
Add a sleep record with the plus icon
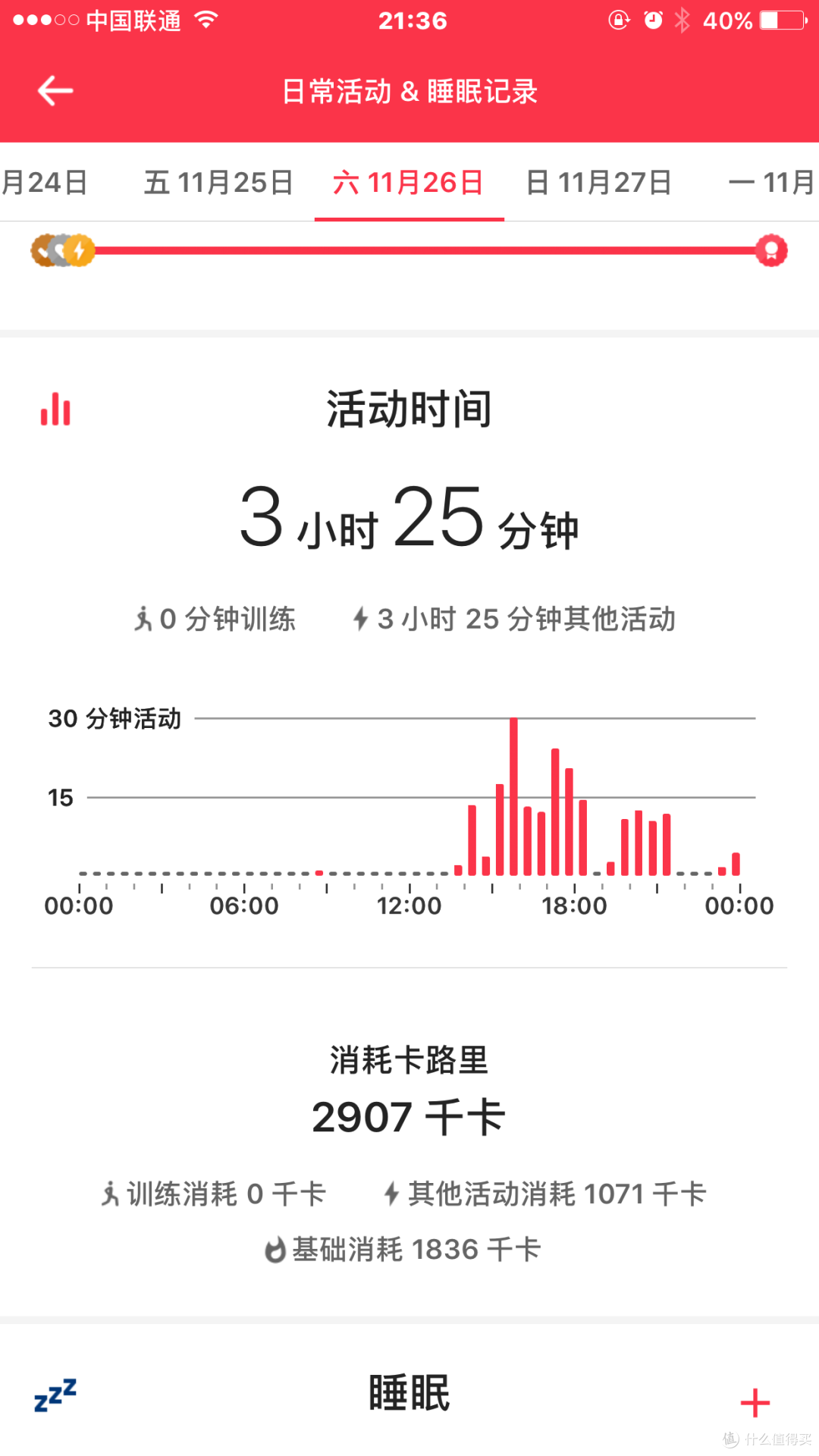click(x=755, y=1402)
